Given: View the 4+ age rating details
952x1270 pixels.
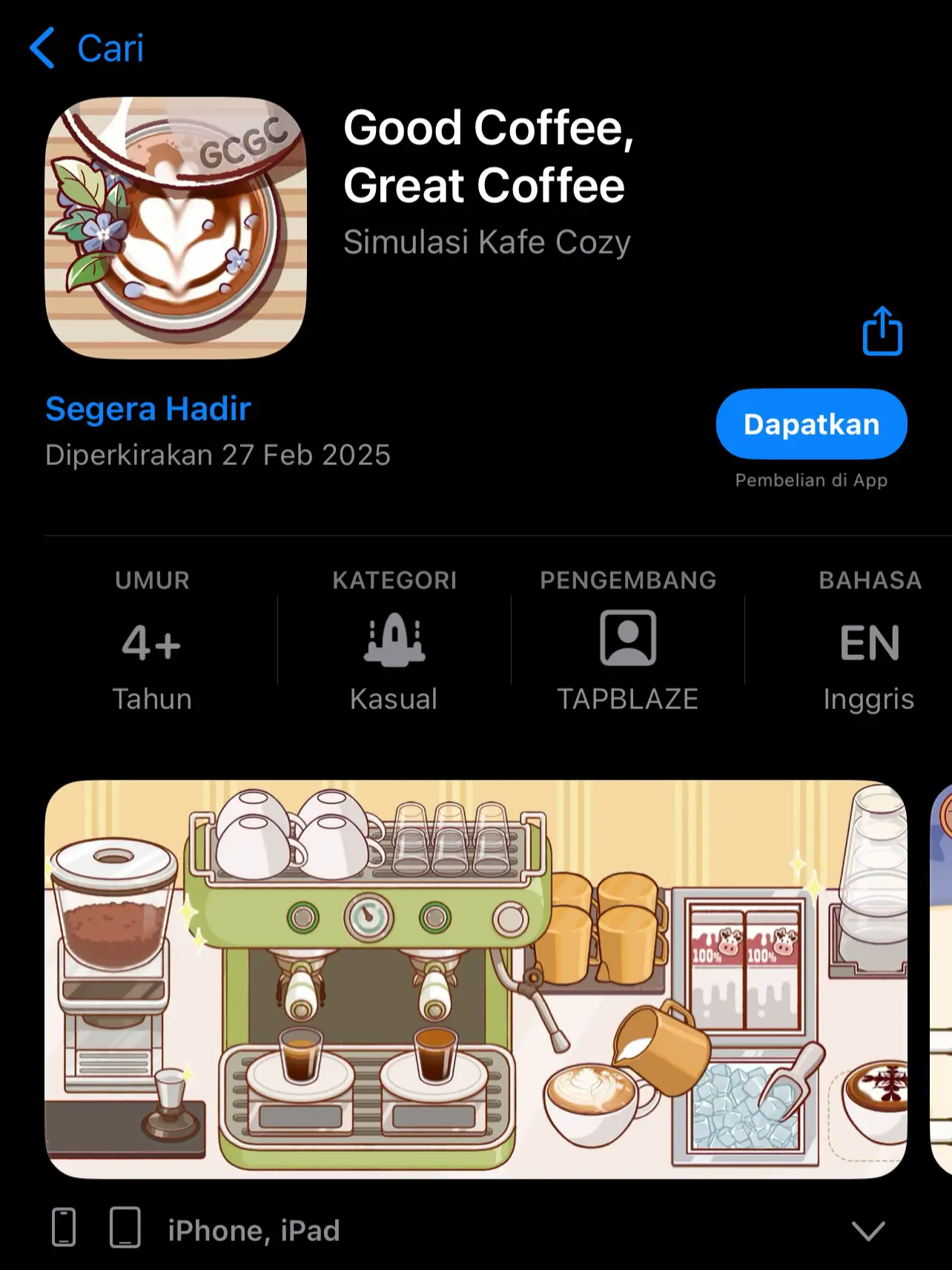Looking at the screenshot, I should (x=152, y=642).
